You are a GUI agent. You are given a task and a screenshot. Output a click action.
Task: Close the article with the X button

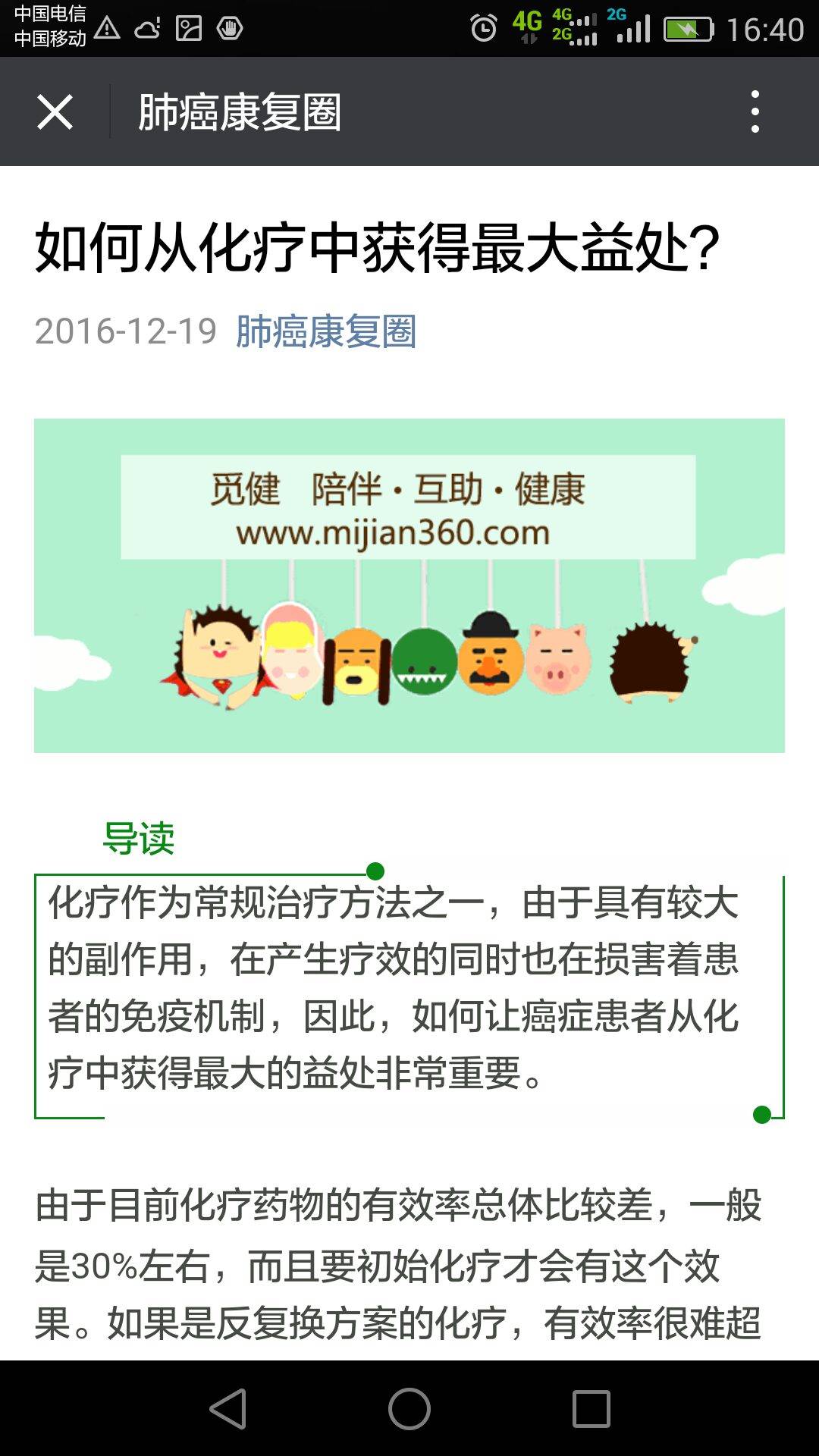tap(55, 112)
